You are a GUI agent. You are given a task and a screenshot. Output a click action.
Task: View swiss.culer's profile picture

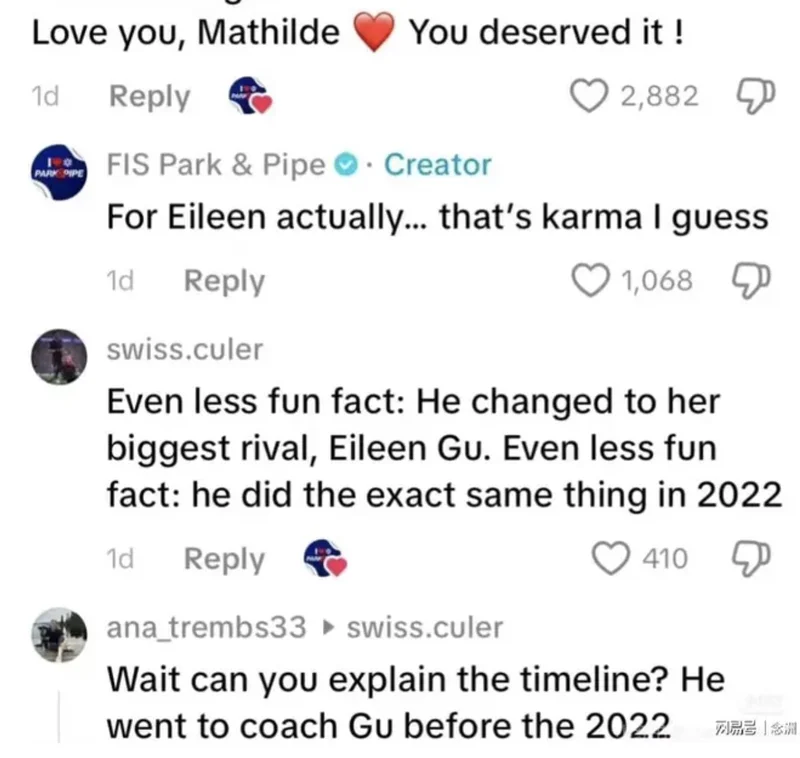click(59, 357)
